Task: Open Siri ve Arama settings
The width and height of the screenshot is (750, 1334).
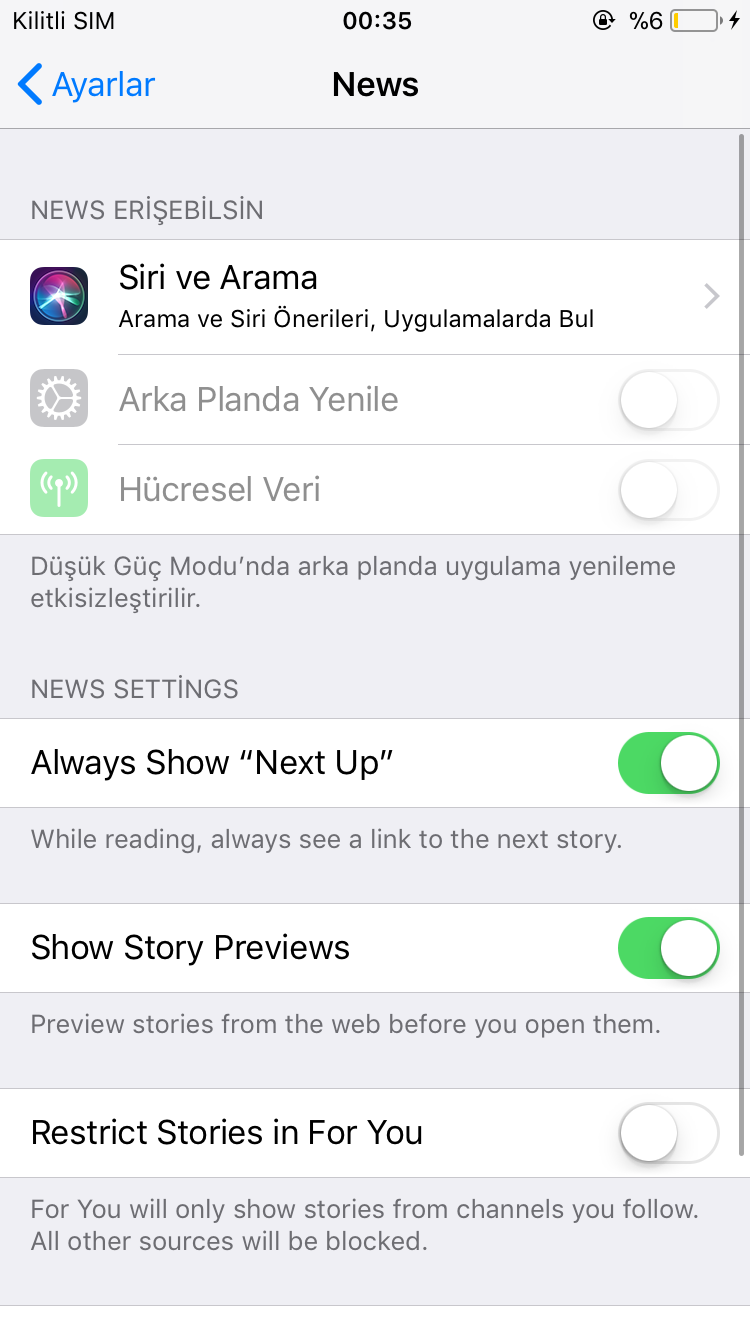Action: pyautogui.click(x=375, y=296)
